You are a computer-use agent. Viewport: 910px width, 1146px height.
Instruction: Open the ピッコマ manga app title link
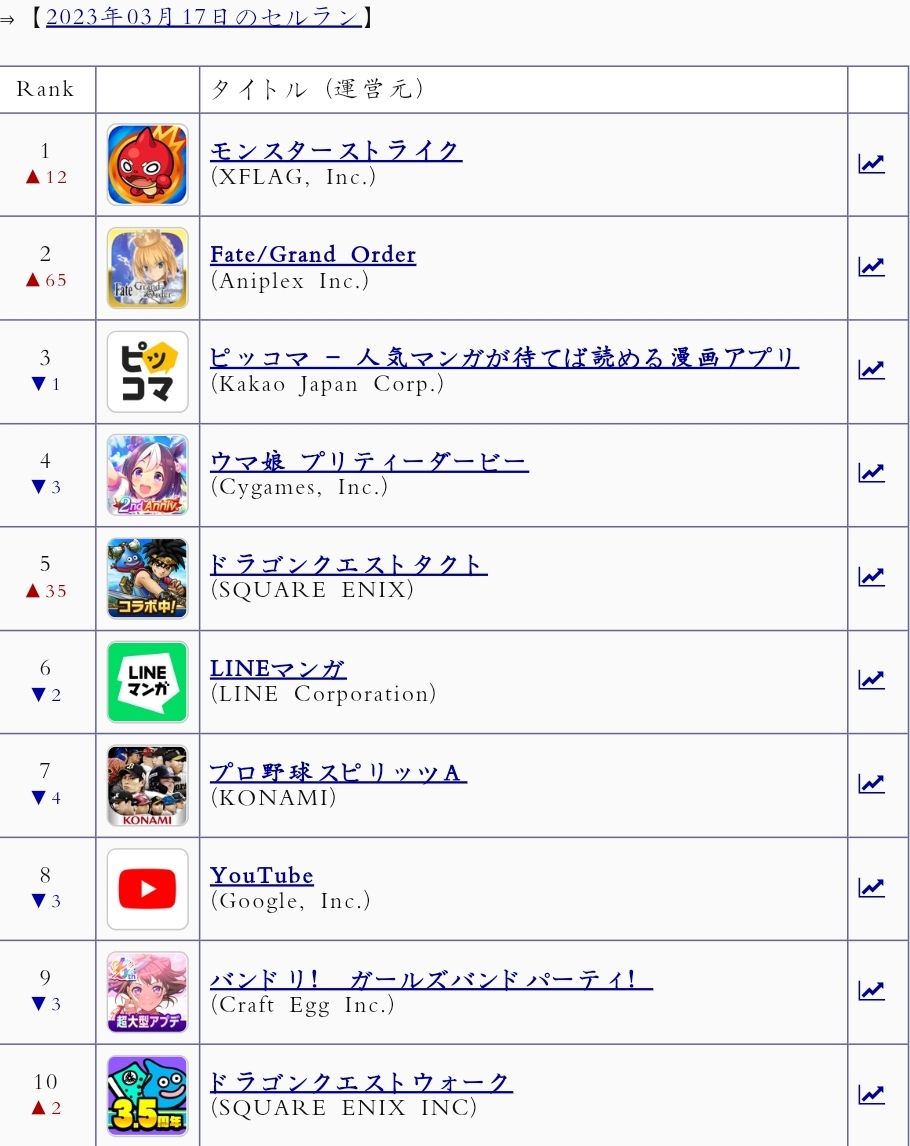coord(503,358)
